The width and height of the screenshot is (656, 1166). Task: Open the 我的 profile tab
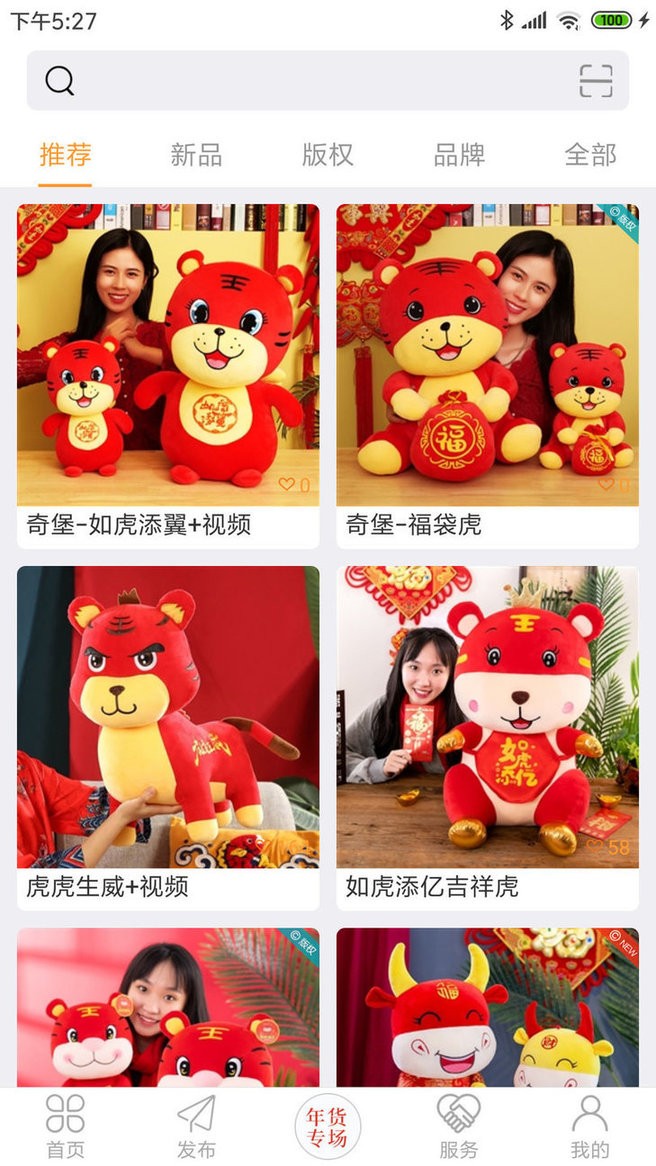(590, 1126)
